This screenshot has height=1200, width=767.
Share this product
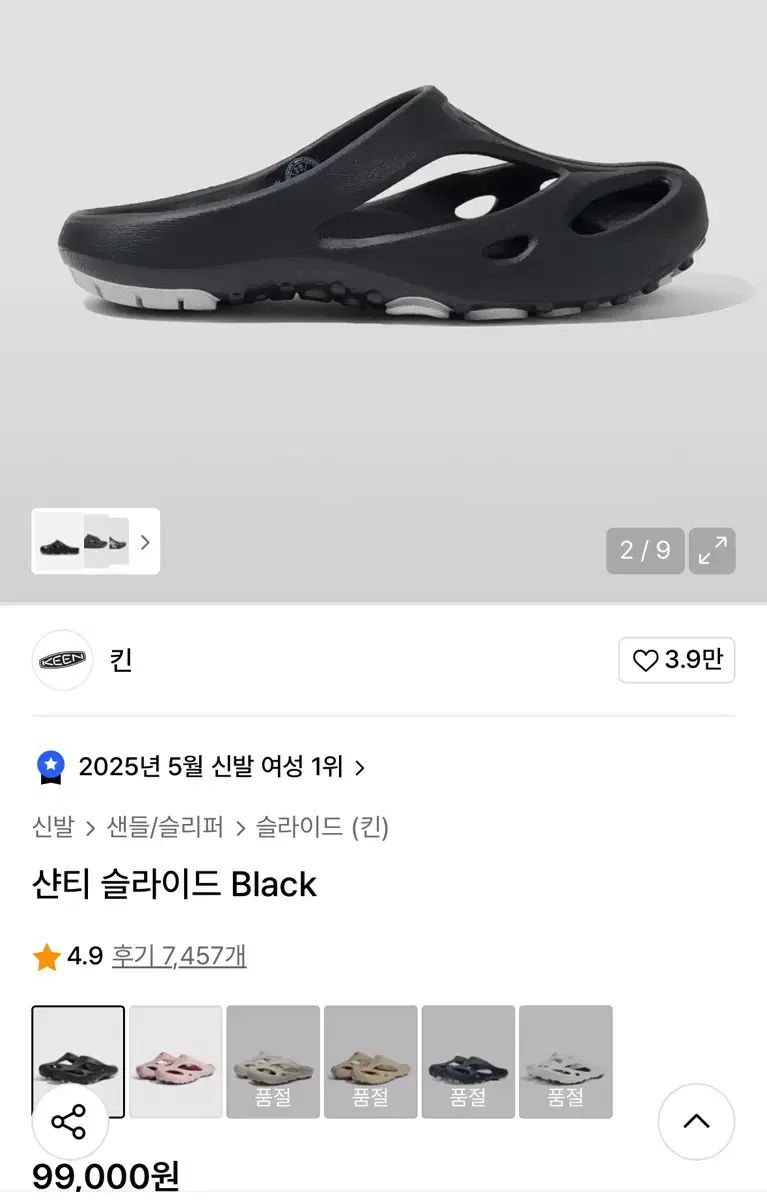click(x=70, y=1123)
